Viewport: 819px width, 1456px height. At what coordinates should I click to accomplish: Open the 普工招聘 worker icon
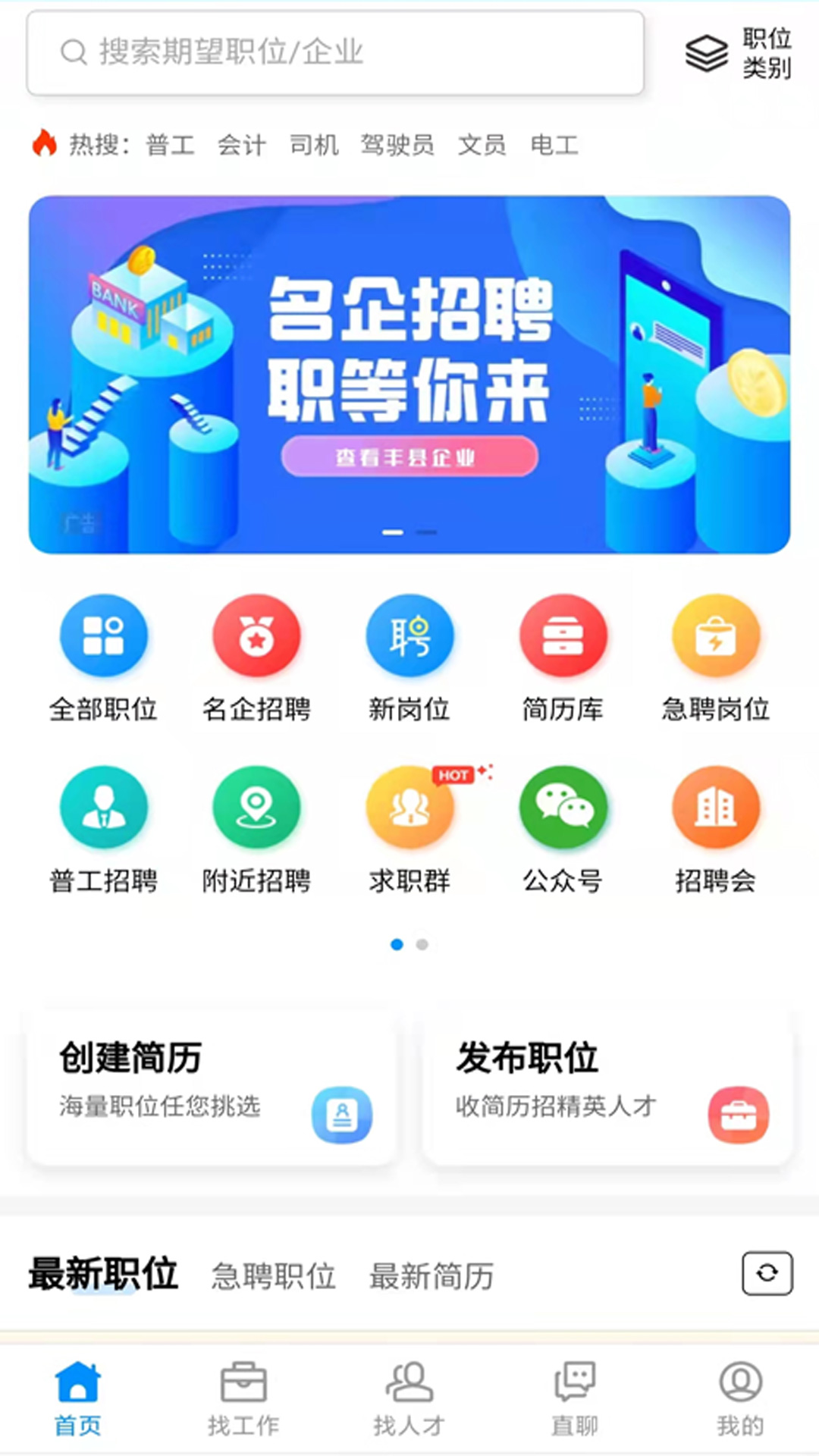pos(105,807)
